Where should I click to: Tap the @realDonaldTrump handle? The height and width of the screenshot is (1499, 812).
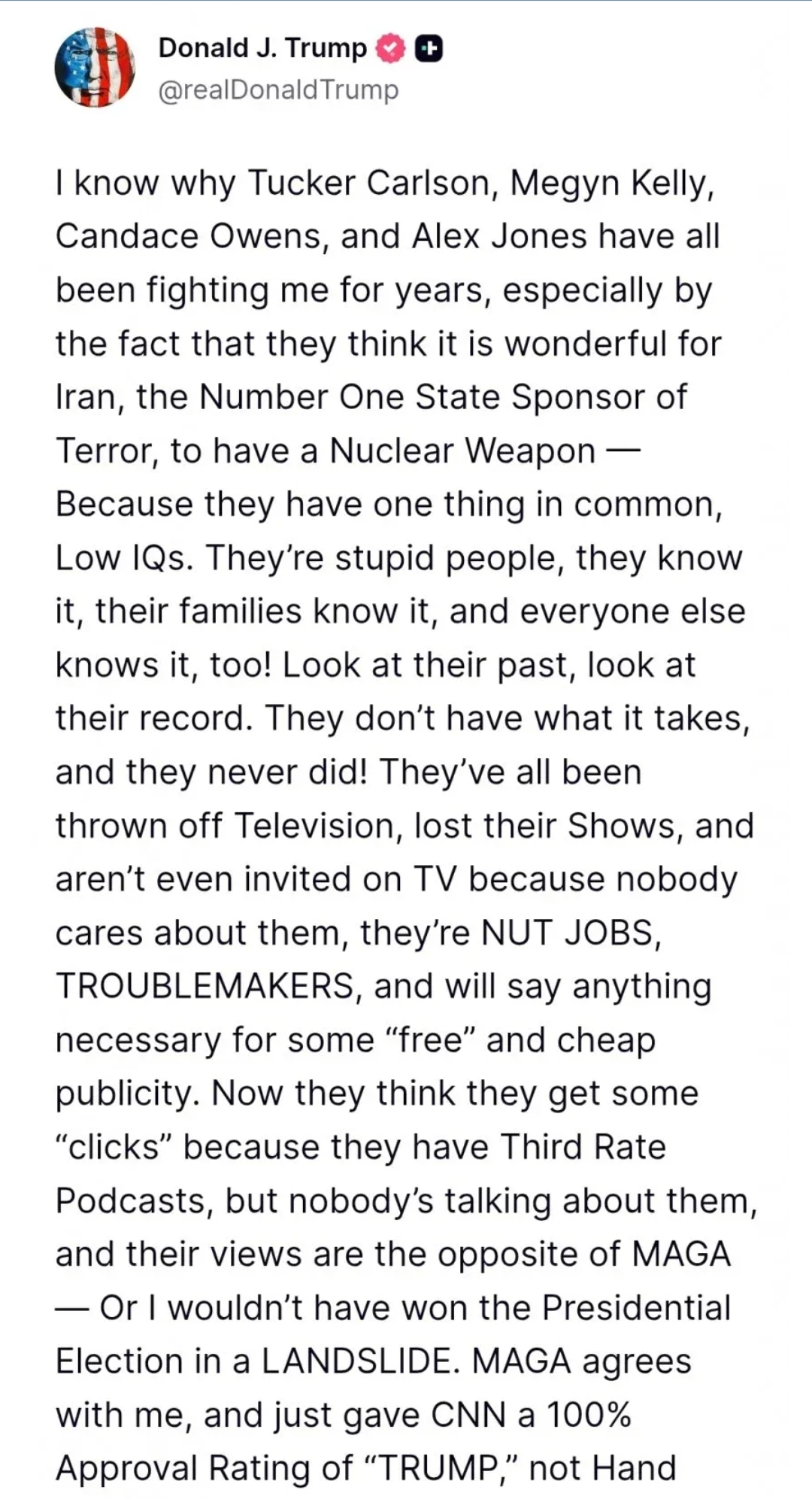[278, 90]
